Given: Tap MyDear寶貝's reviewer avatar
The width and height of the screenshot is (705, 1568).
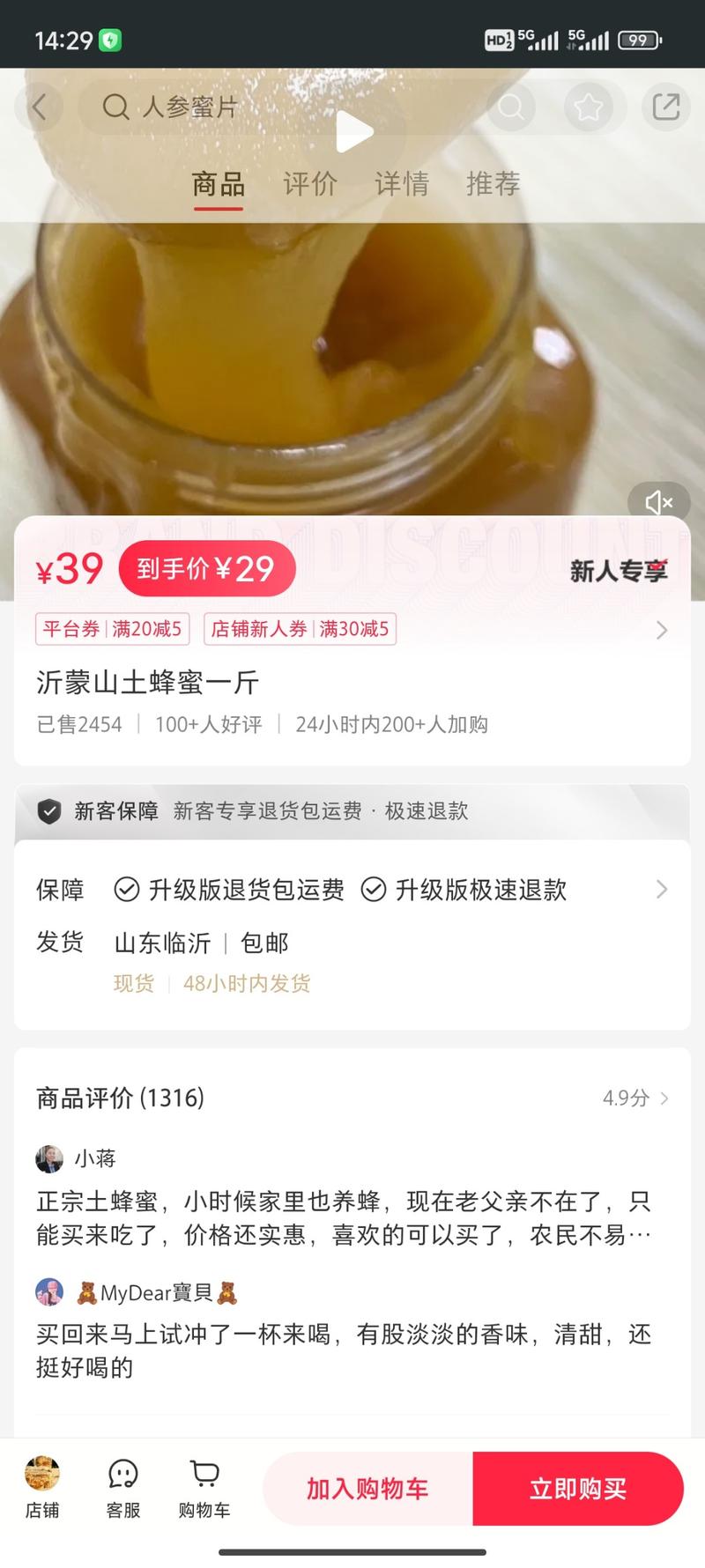Looking at the screenshot, I should tap(49, 1292).
